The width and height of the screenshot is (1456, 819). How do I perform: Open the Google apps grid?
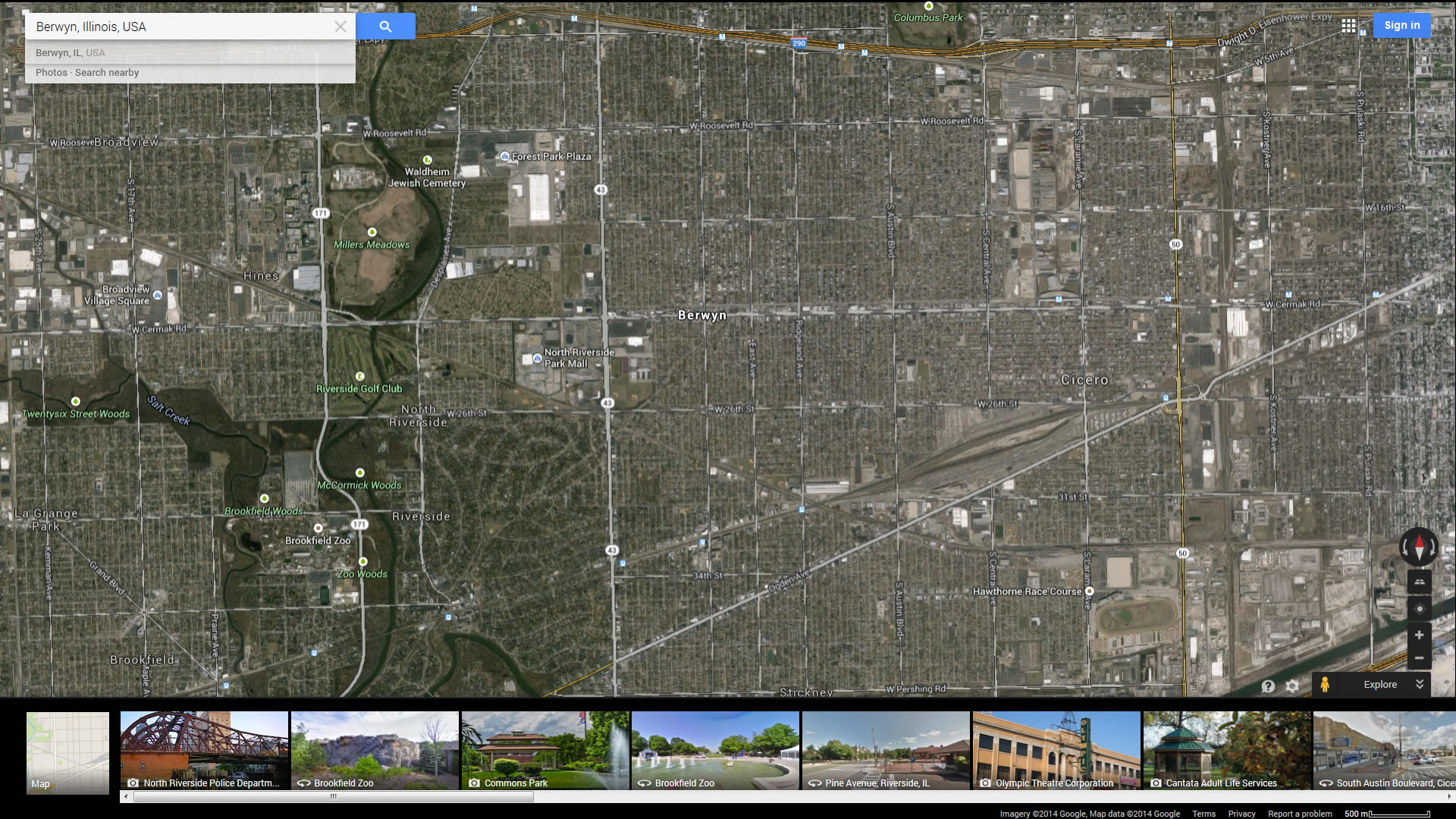coord(1348,26)
